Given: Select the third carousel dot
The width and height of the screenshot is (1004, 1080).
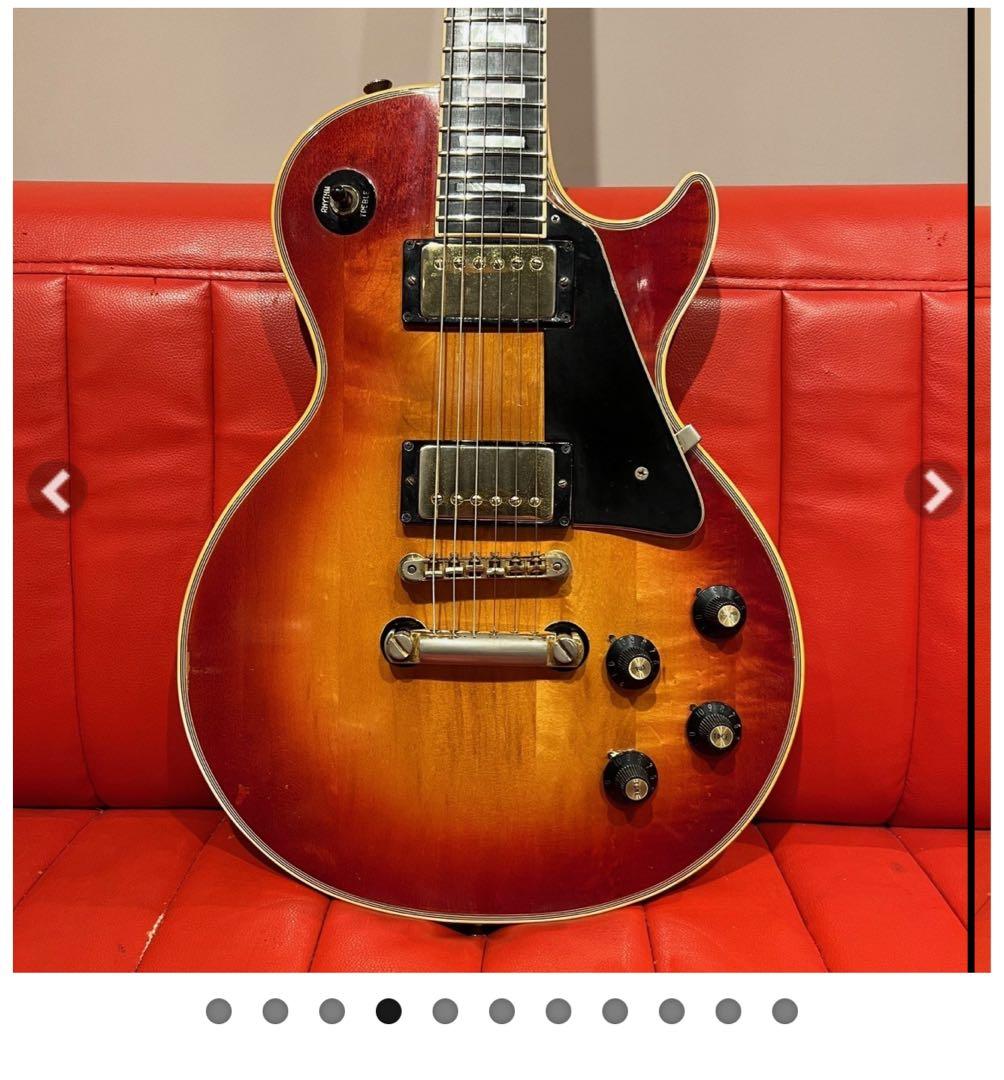Looking at the screenshot, I should tap(332, 1011).
